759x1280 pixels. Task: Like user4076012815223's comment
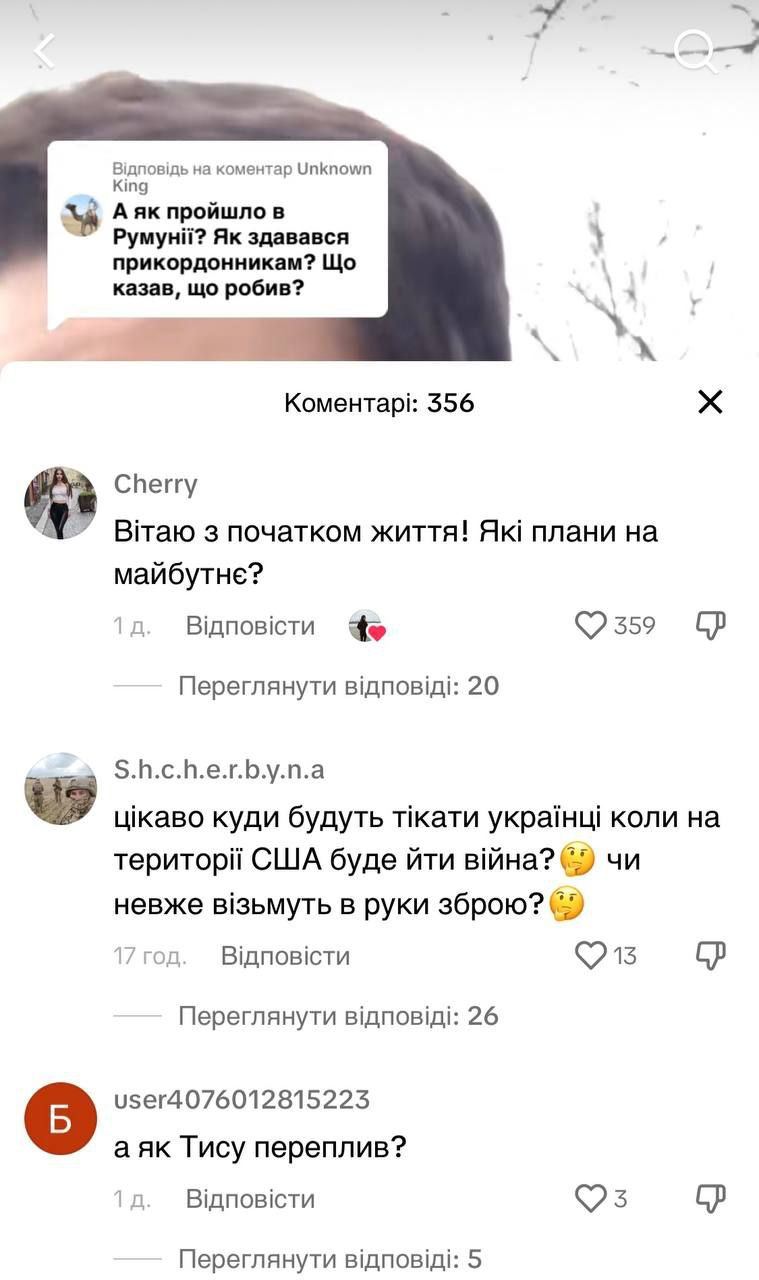tap(591, 1198)
